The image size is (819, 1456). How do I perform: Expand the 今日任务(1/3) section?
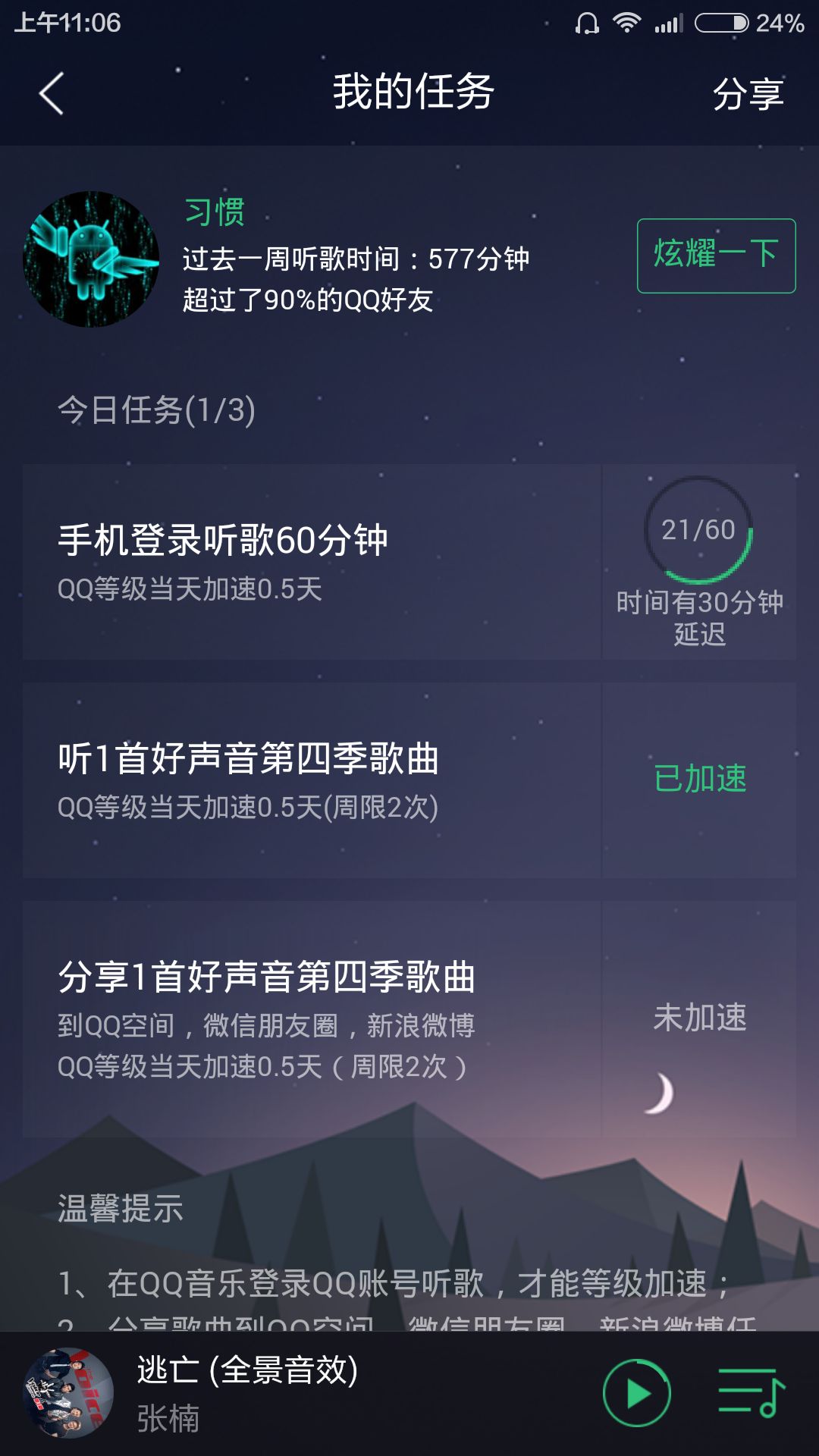coord(155,409)
